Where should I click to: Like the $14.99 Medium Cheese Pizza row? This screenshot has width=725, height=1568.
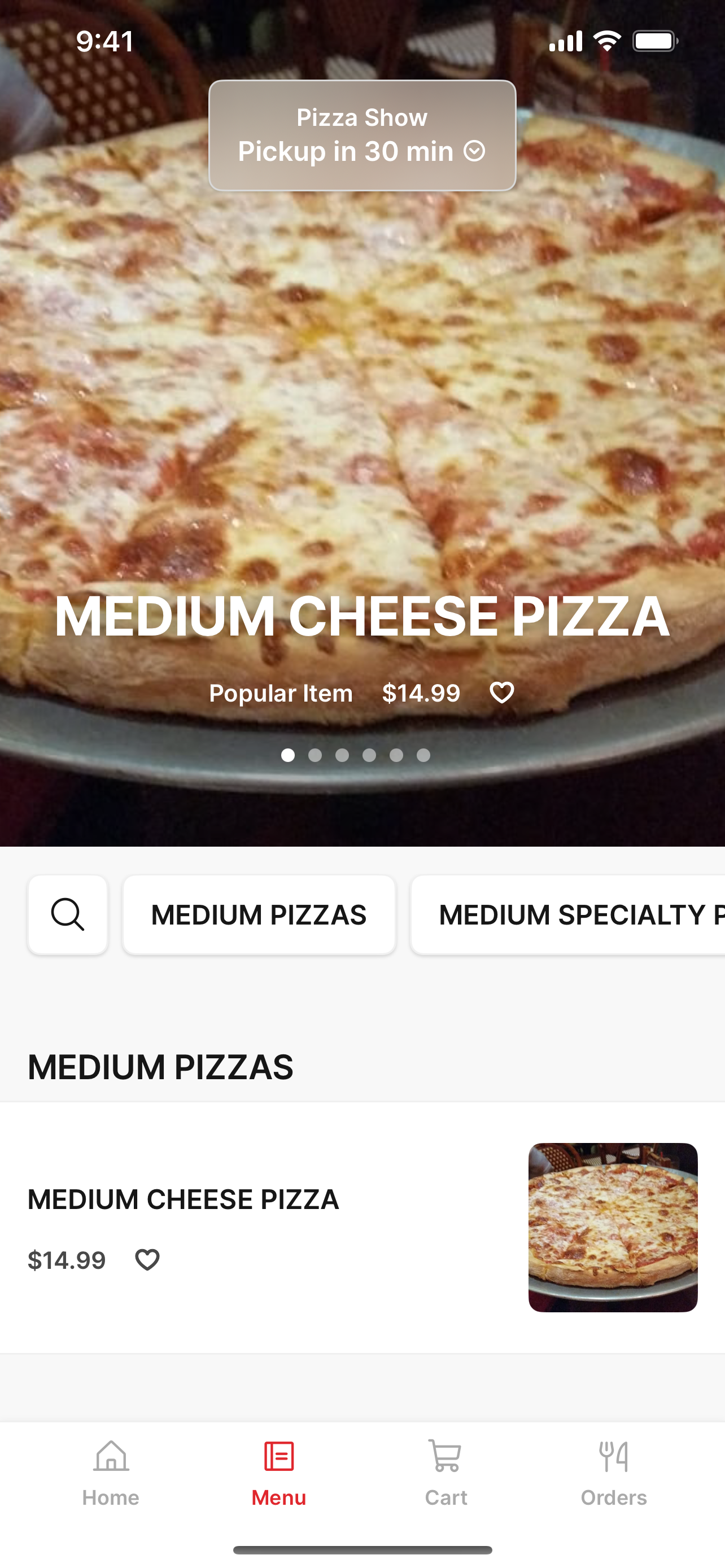[x=147, y=1259]
